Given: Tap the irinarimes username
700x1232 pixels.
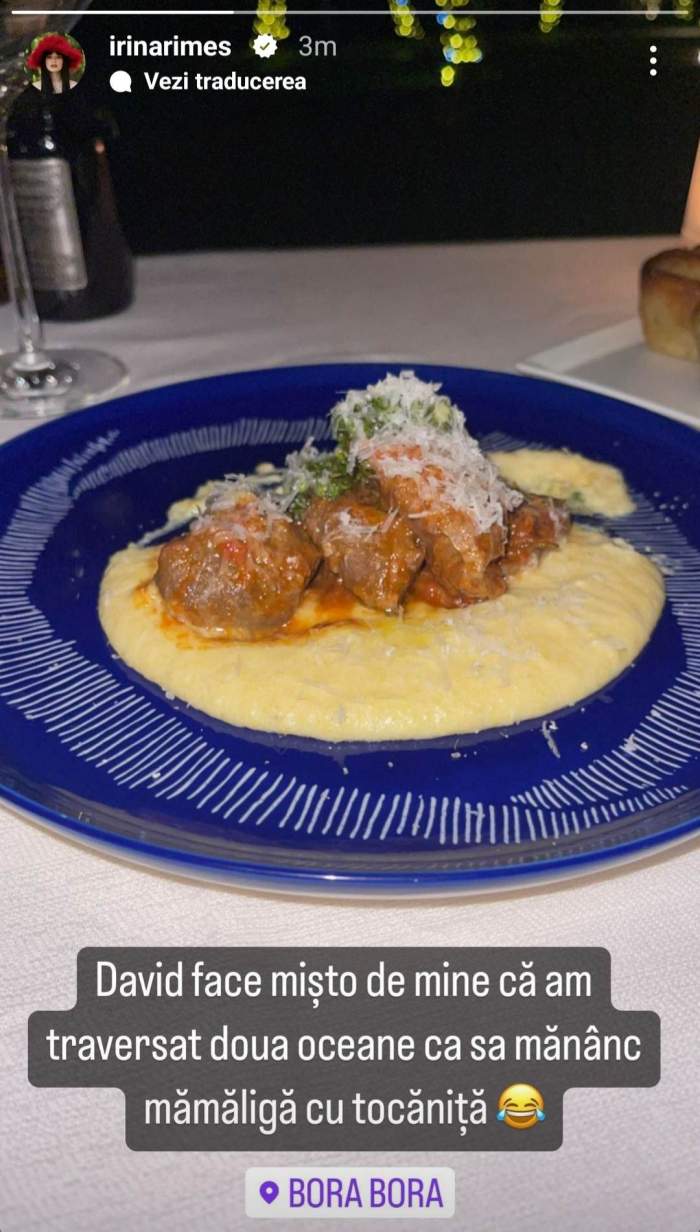Looking at the screenshot, I should (x=169, y=46).
